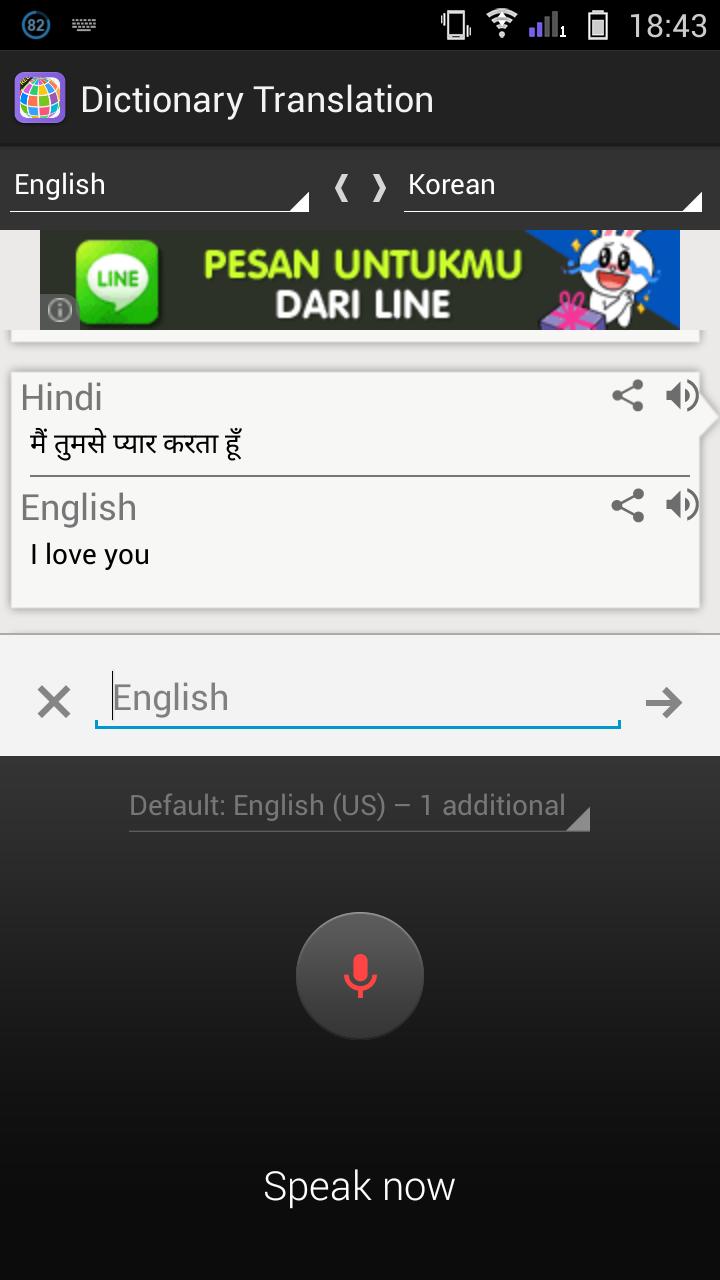
Task: Share the English text I love you
Action: [627, 505]
